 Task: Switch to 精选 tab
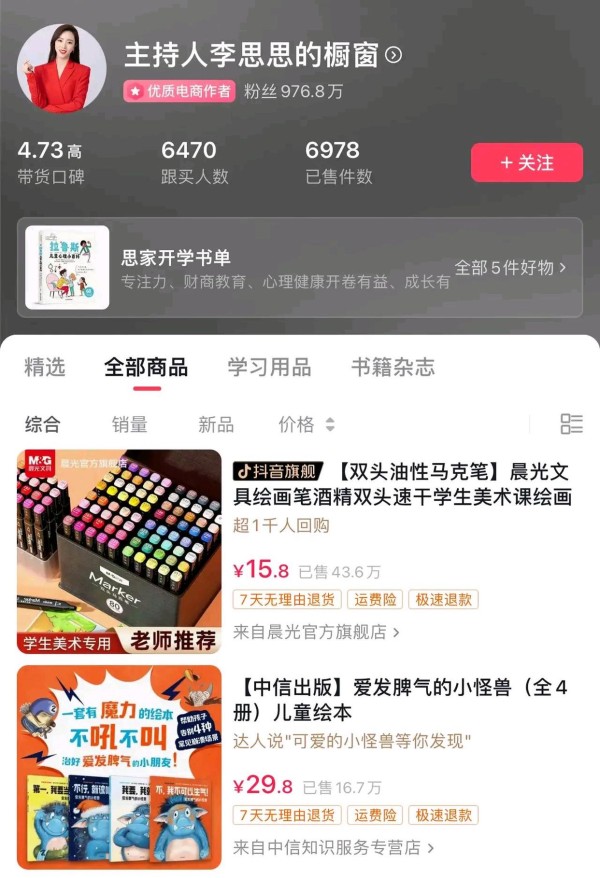pos(45,367)
